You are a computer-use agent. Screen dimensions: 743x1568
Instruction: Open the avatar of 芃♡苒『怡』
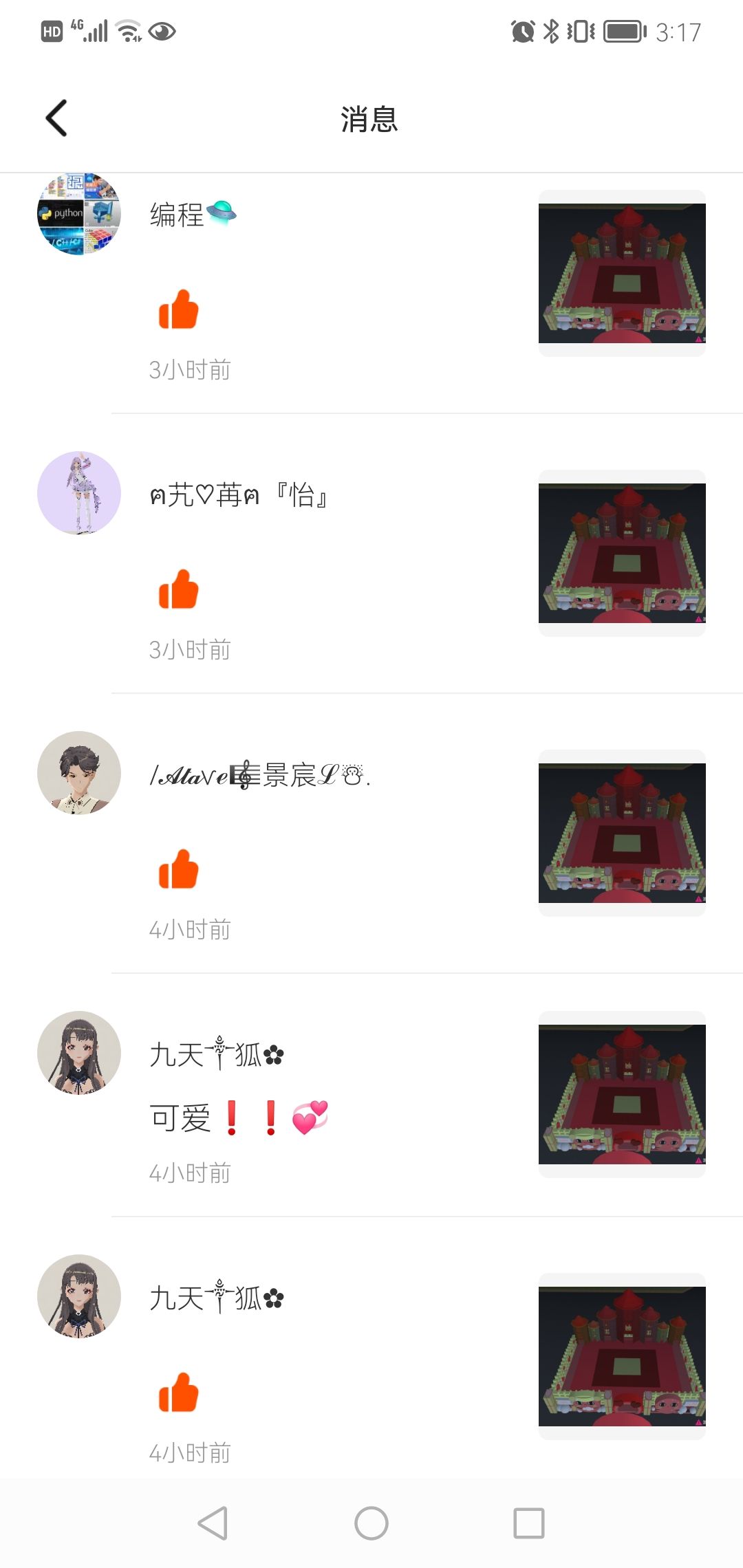79,493
